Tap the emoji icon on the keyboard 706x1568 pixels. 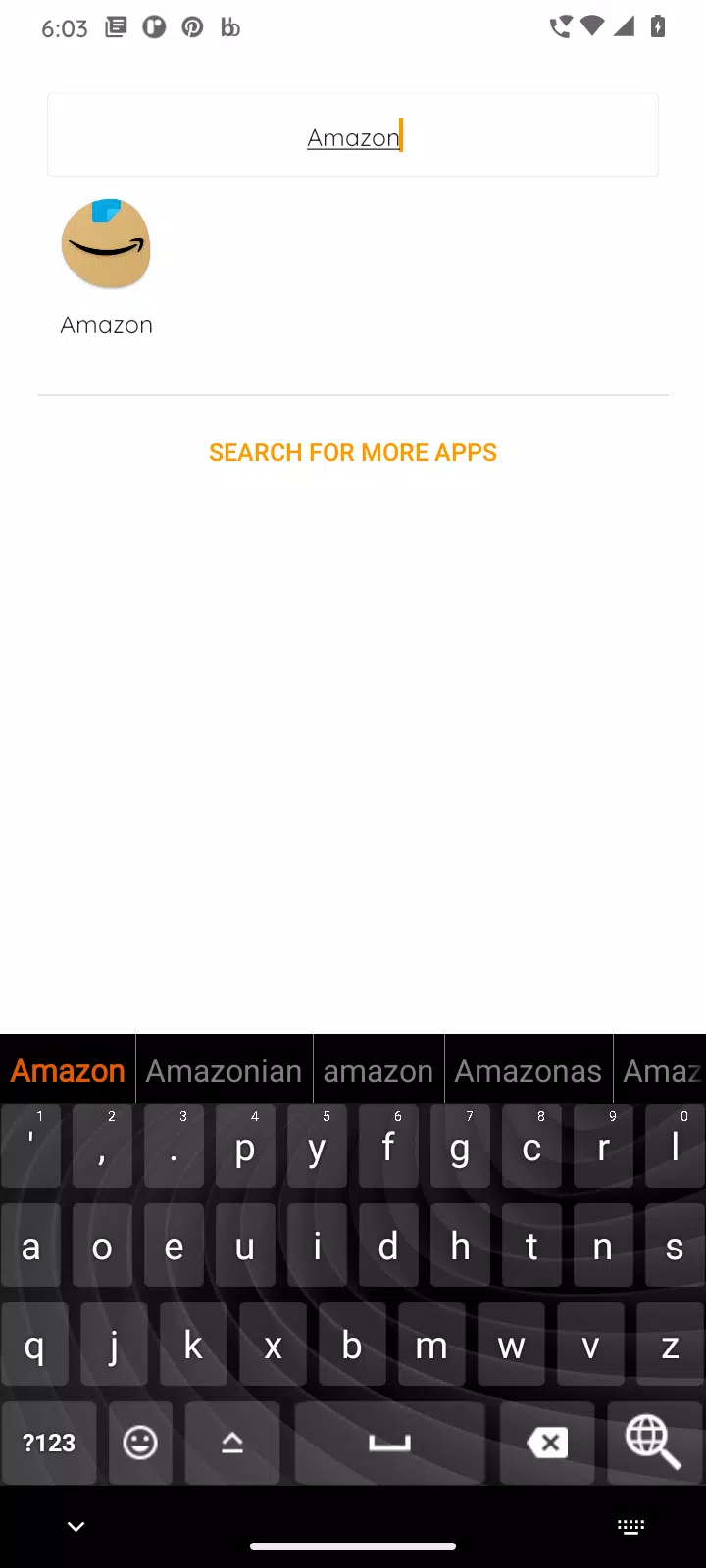(139, 1443)
